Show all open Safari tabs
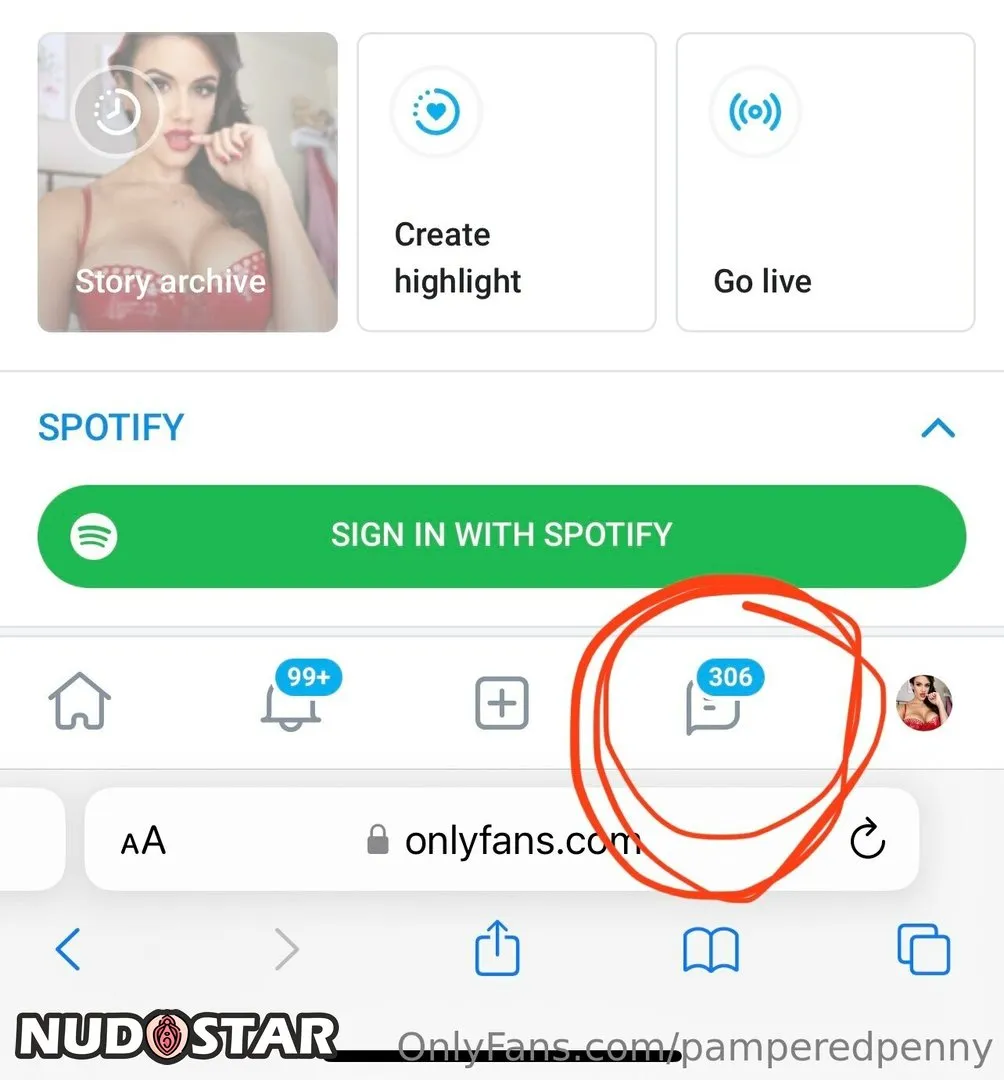This screenshot has width=1004, height=1080. click(923, 949)
